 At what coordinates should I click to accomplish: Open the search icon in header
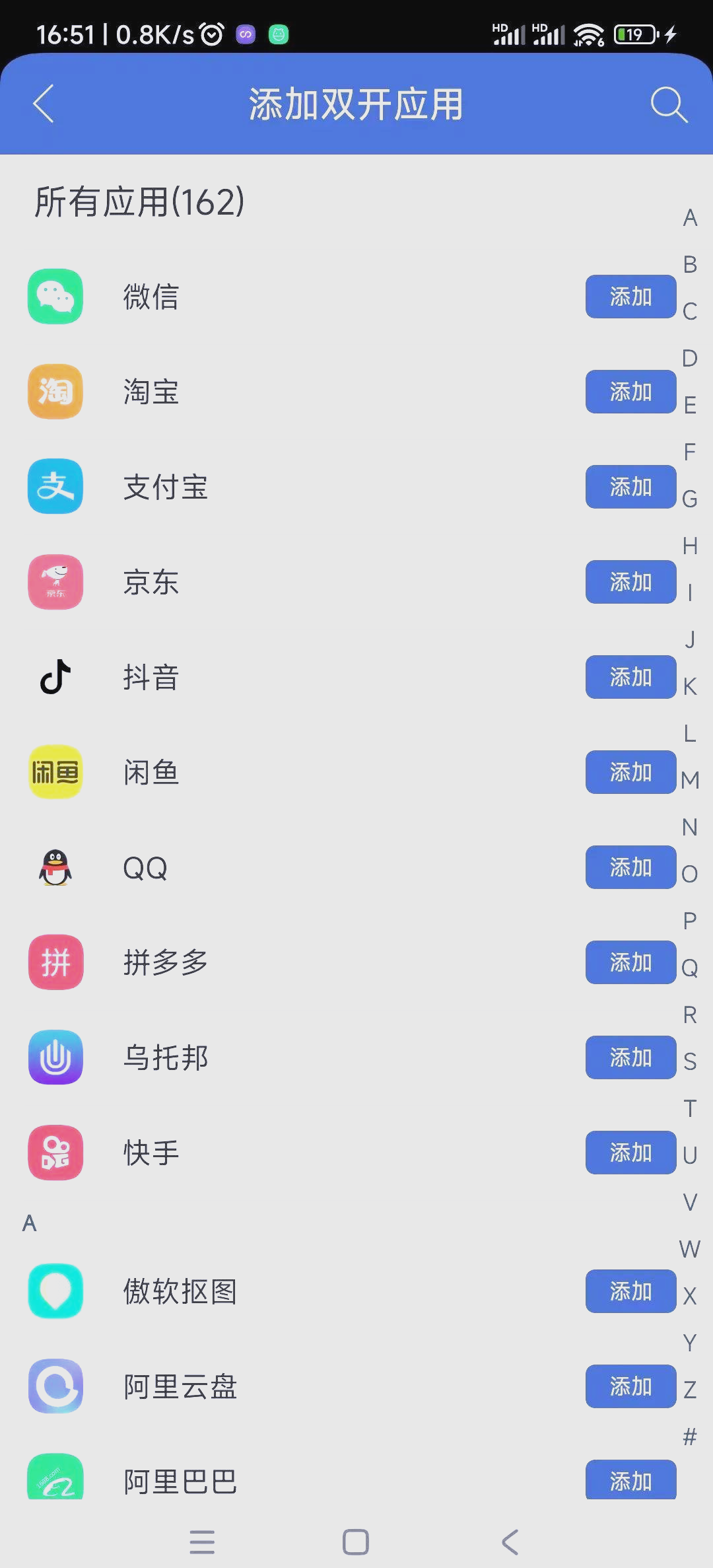[669, 104]
